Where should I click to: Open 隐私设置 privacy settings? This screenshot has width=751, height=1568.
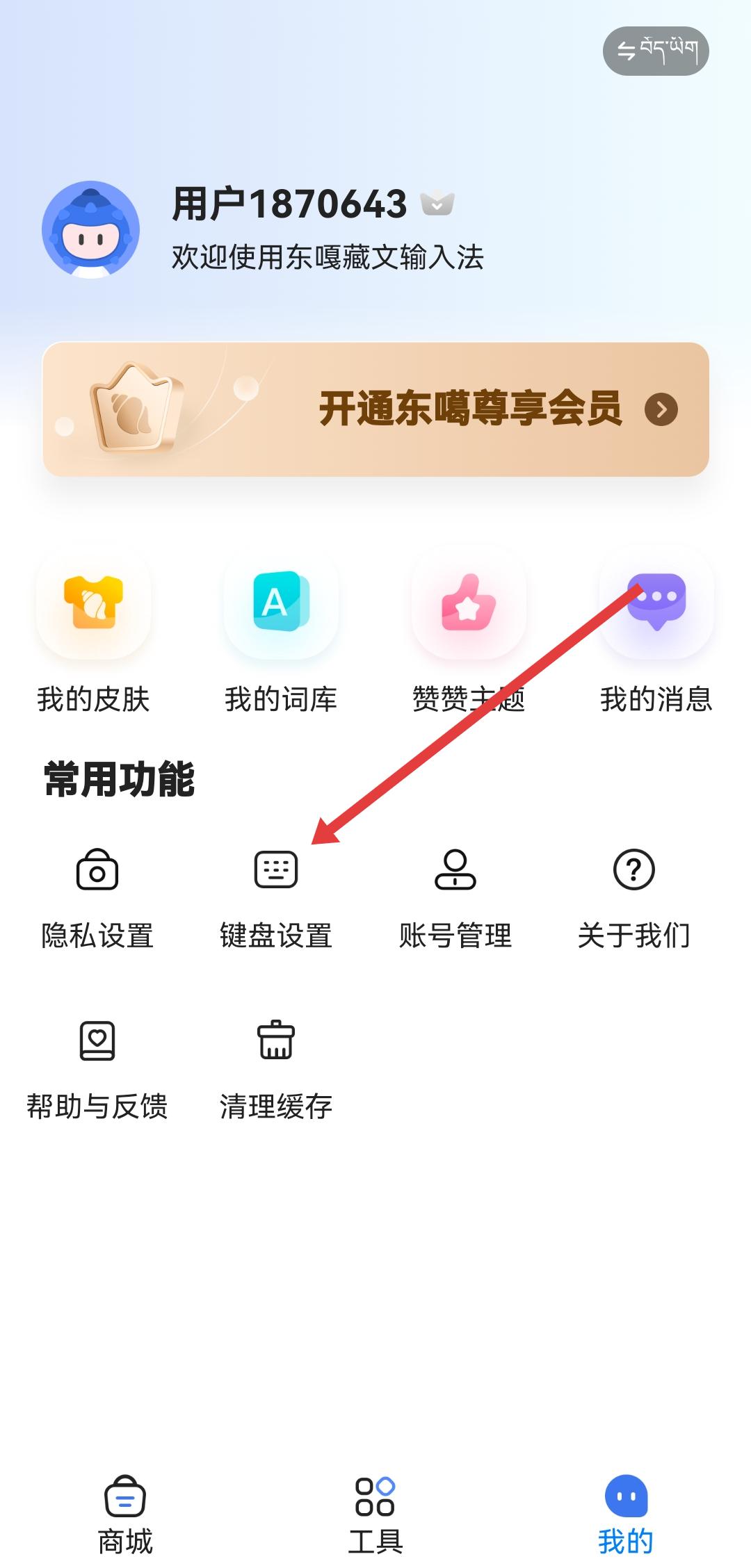(x=97, y=897)
